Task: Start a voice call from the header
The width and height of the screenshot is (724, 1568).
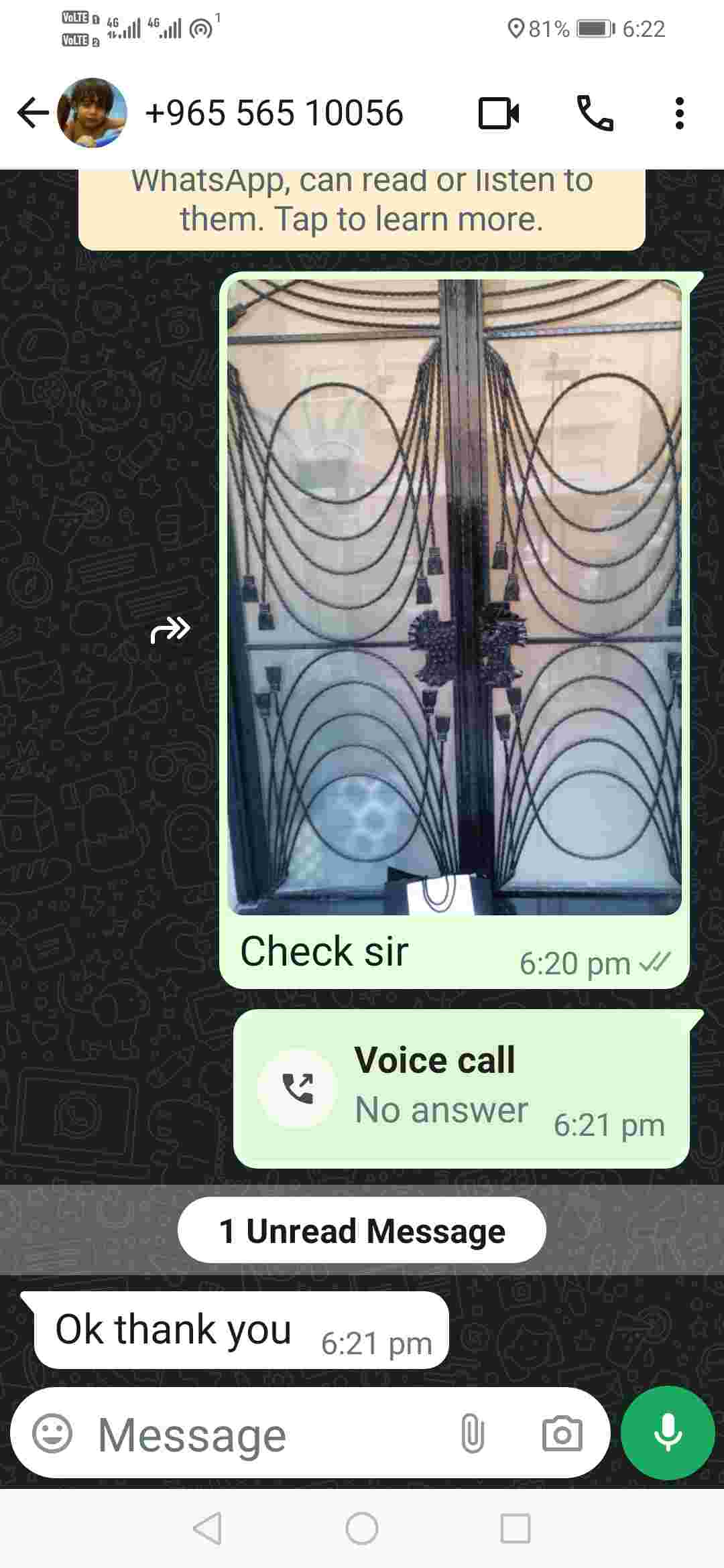Action: click(595, 113)
